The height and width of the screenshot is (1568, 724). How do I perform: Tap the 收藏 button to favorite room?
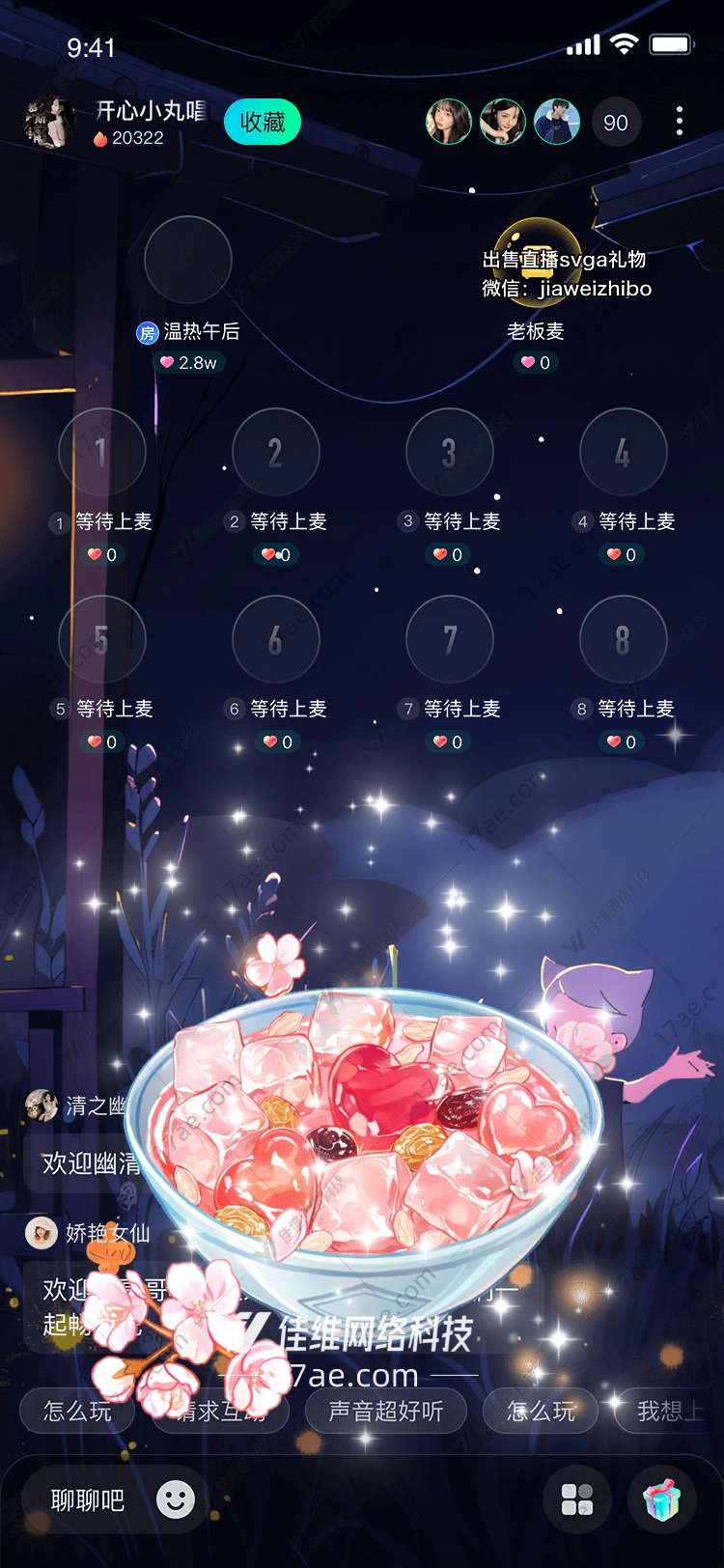[263, 123]
